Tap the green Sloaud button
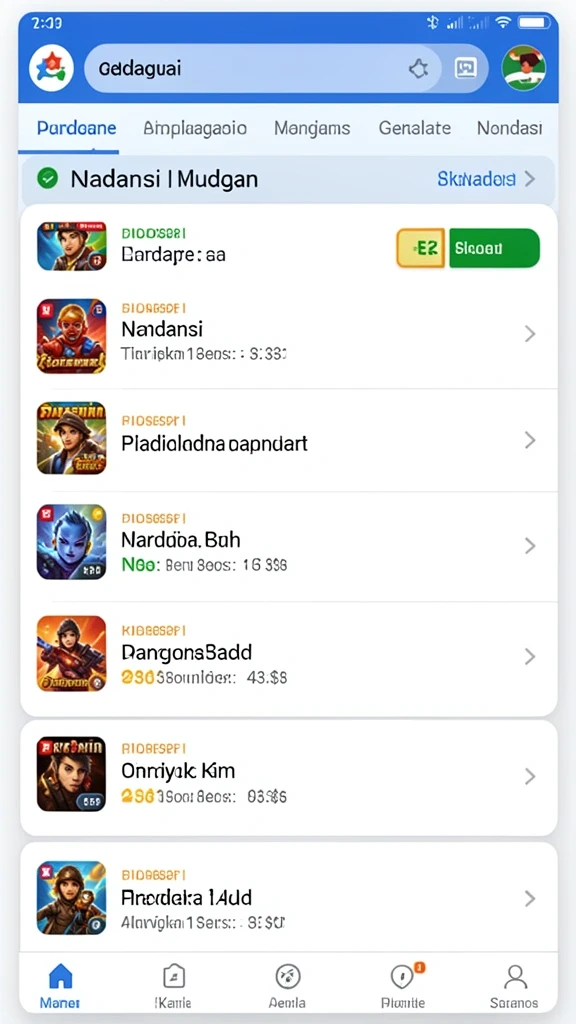This screenshot has width=576, height=1024. pyautogui.click(x=494, y=248)
